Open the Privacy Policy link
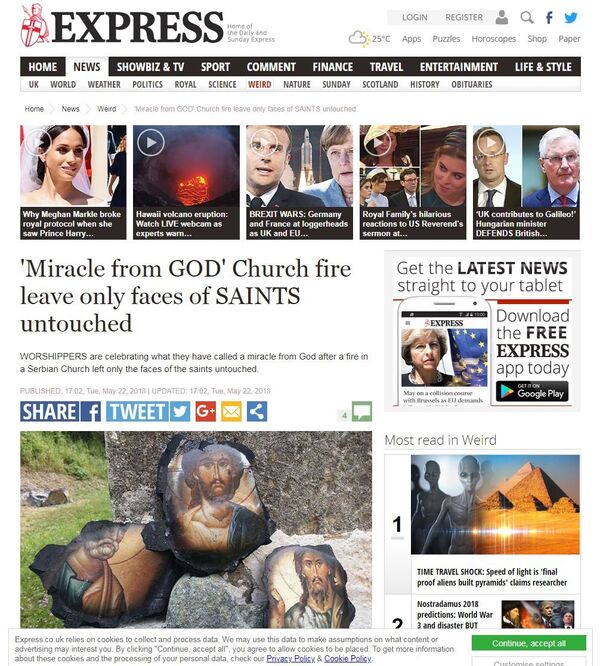The height and width of the screenshot is (666, 600). pos(290,659)
